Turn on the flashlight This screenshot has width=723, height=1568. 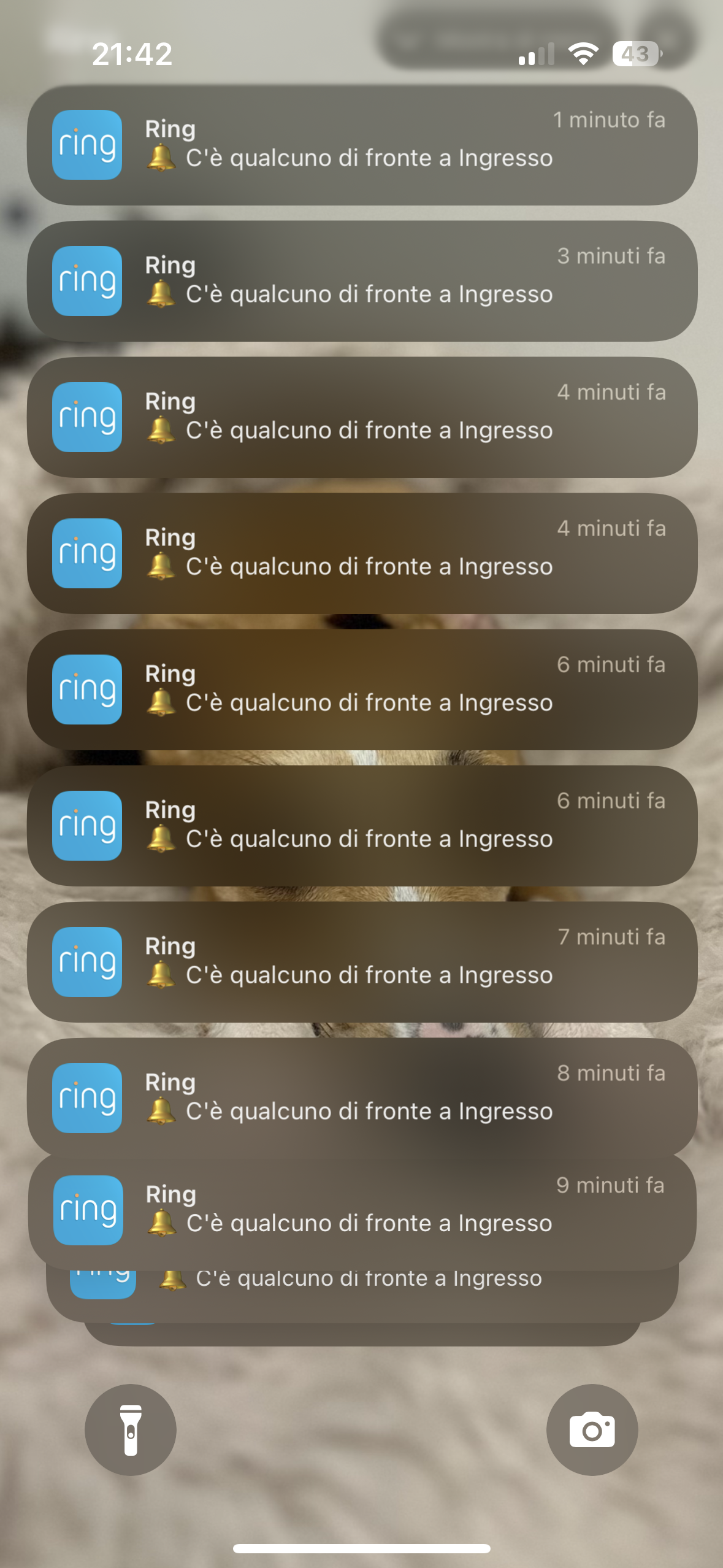pyautogui.click(x=131, y=1429)
